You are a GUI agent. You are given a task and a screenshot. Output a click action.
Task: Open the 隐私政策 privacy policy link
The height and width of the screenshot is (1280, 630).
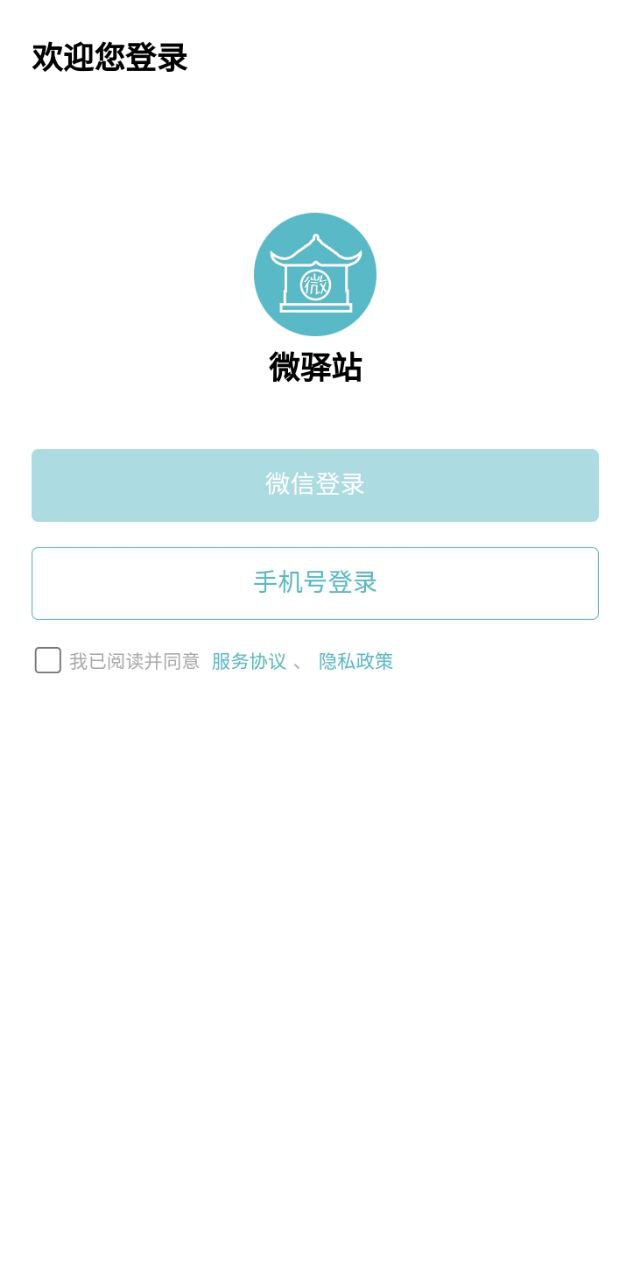click(x=356, y=661)
